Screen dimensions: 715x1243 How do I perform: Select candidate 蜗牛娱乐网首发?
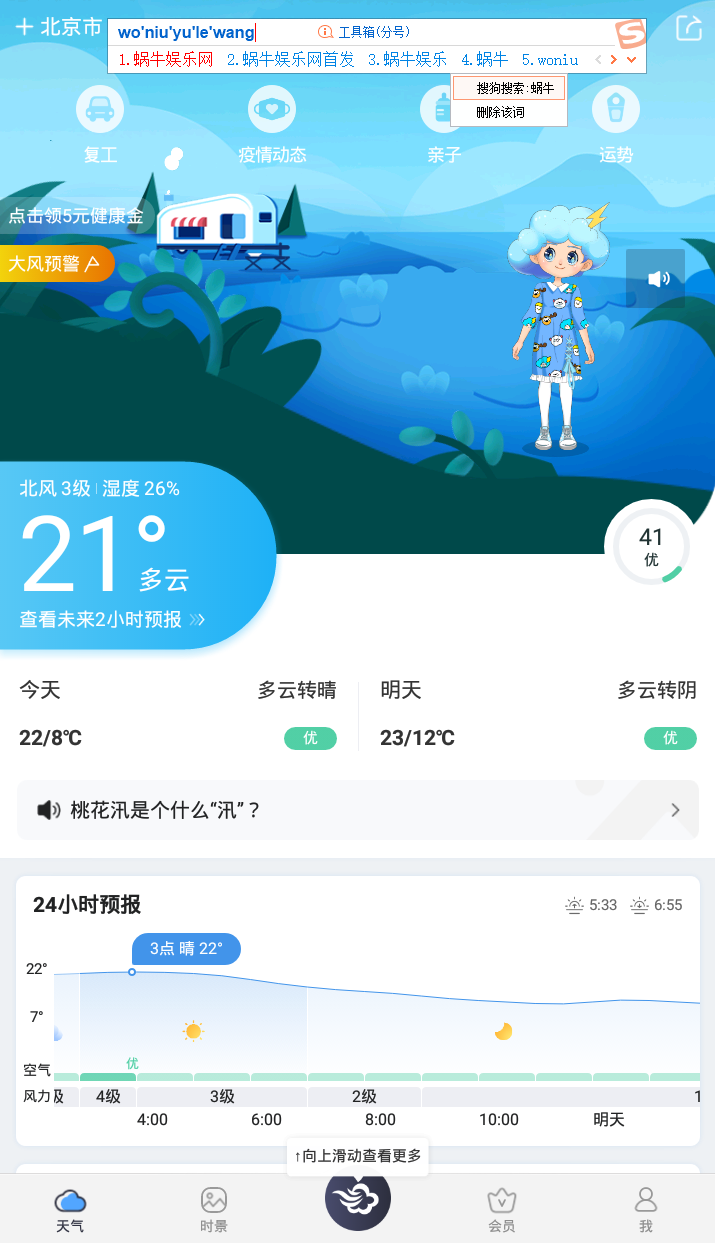tap(290, 60)
